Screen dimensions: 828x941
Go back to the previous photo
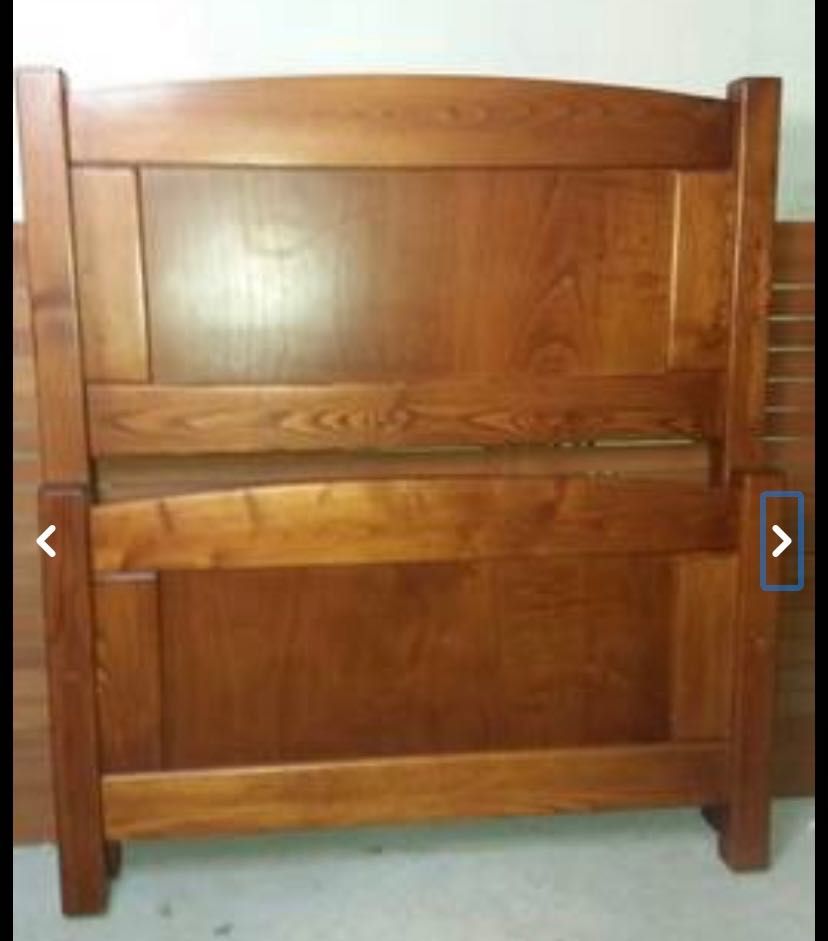click(x=46, y=541)
